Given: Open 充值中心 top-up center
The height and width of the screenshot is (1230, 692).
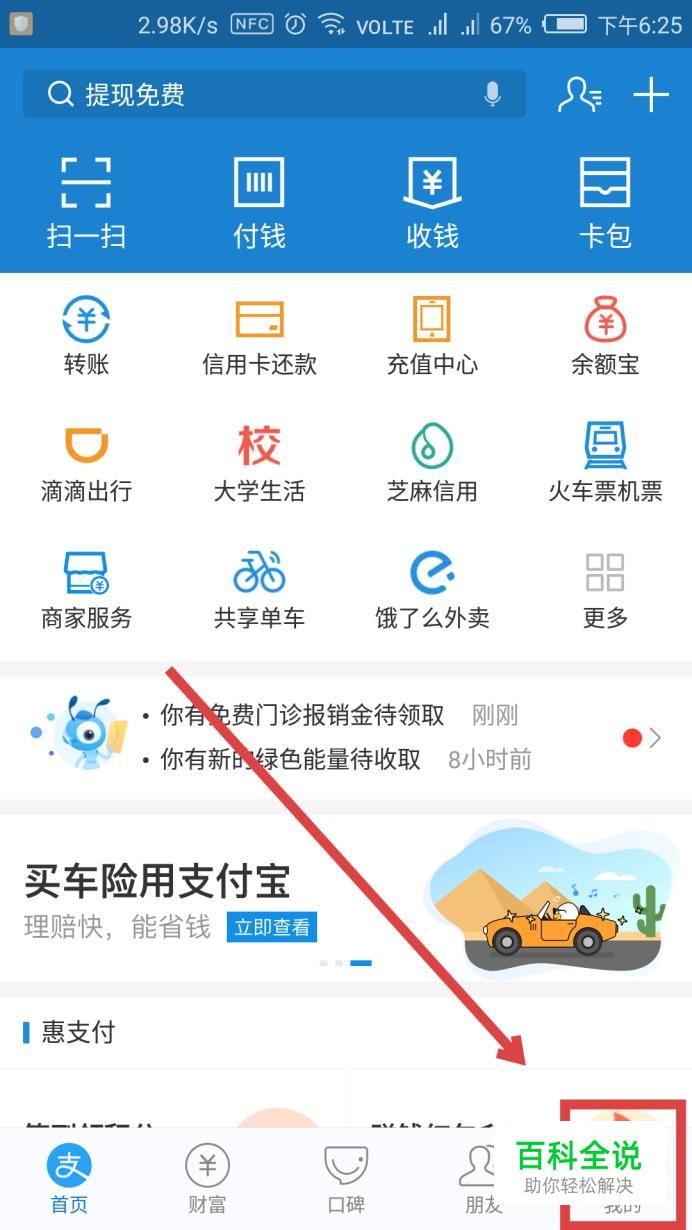Looking at the screenshot, I should (x=432, y=336).
